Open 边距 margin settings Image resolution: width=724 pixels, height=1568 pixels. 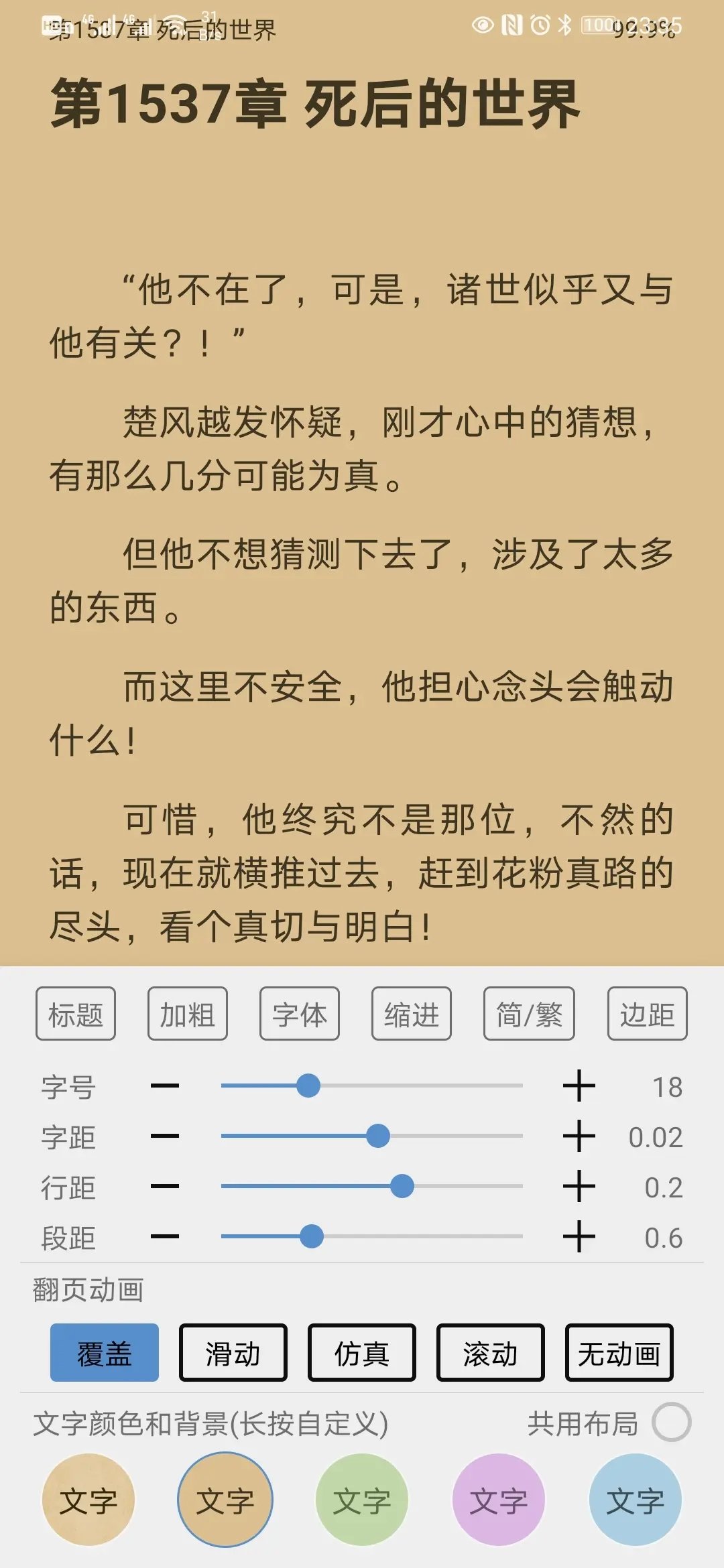(x=647, y=1014)
